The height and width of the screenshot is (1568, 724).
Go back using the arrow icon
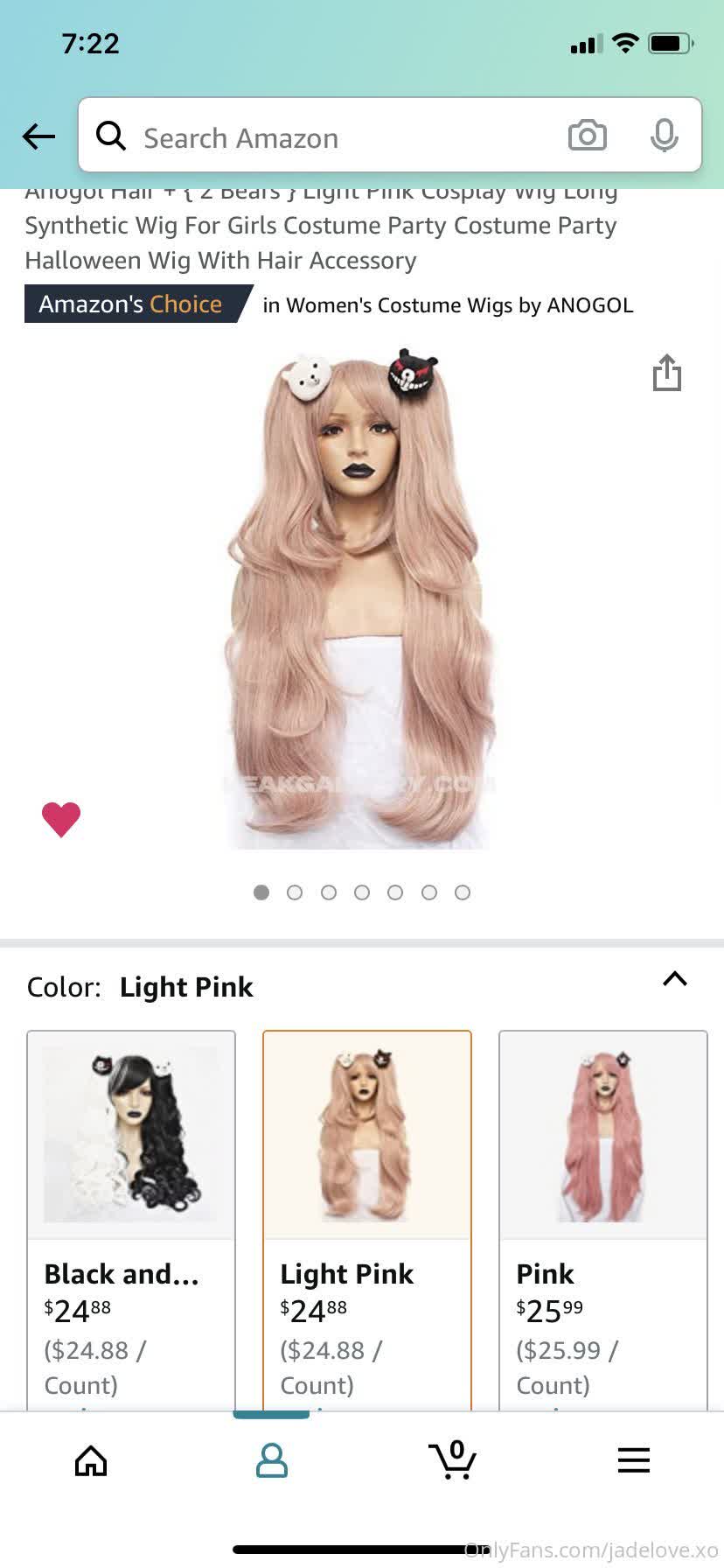click(x=38, y=136)
